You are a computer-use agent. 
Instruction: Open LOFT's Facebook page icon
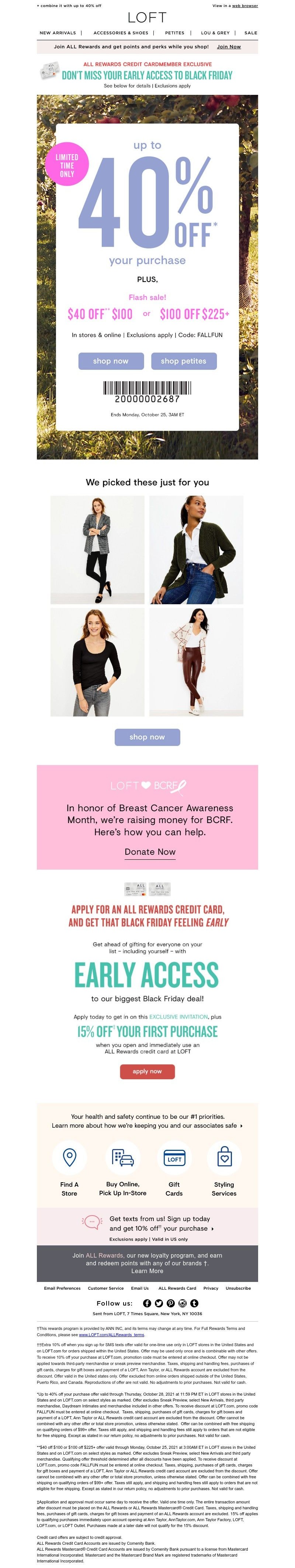tap(147, 1303)
